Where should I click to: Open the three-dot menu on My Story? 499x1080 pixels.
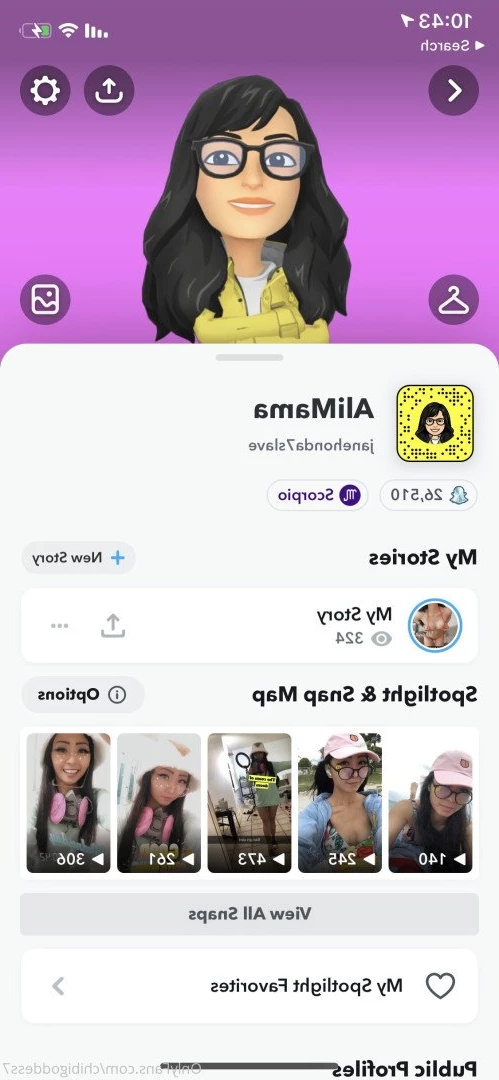point(60,625)
